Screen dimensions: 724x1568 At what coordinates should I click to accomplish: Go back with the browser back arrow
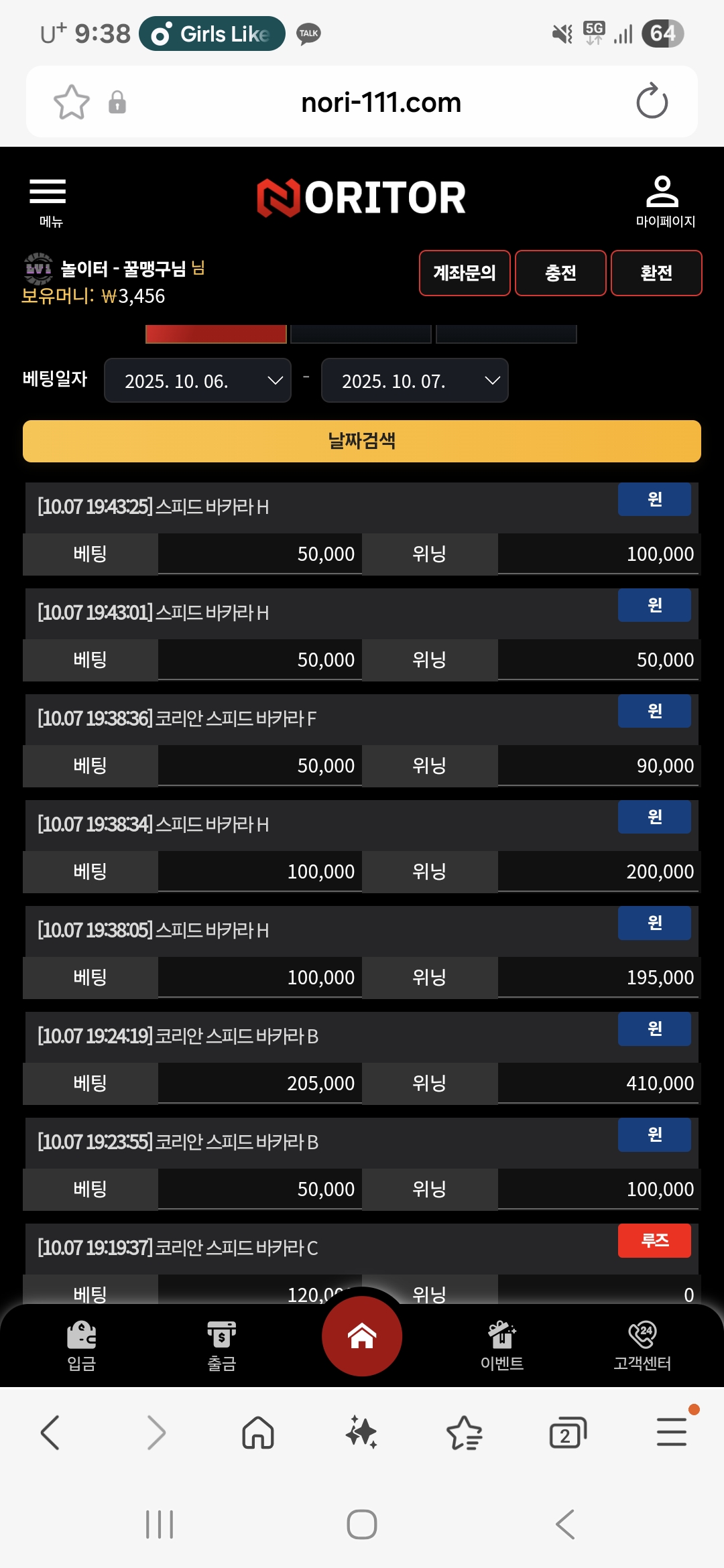[51, 1433]
